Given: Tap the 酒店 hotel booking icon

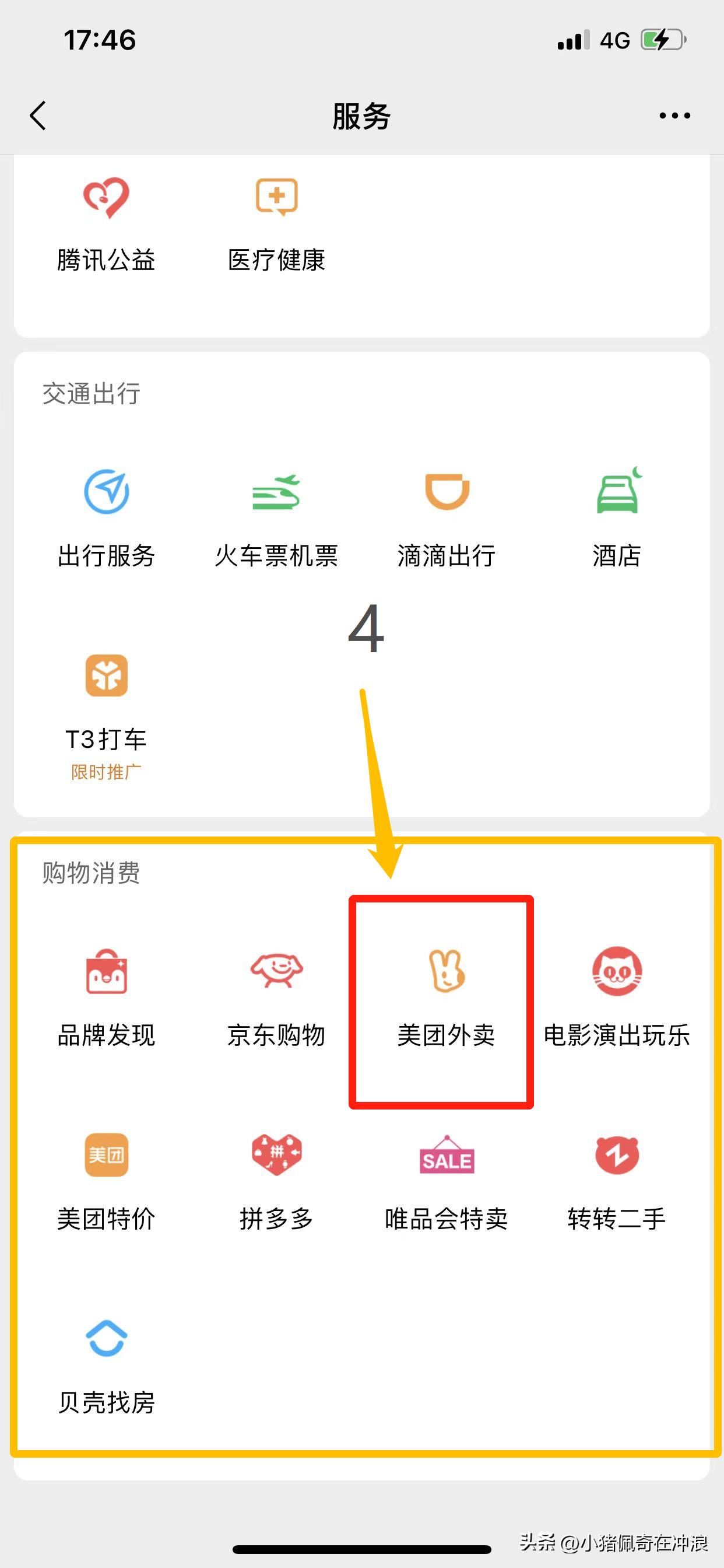Looking at the screenshot, I should 616,514.
